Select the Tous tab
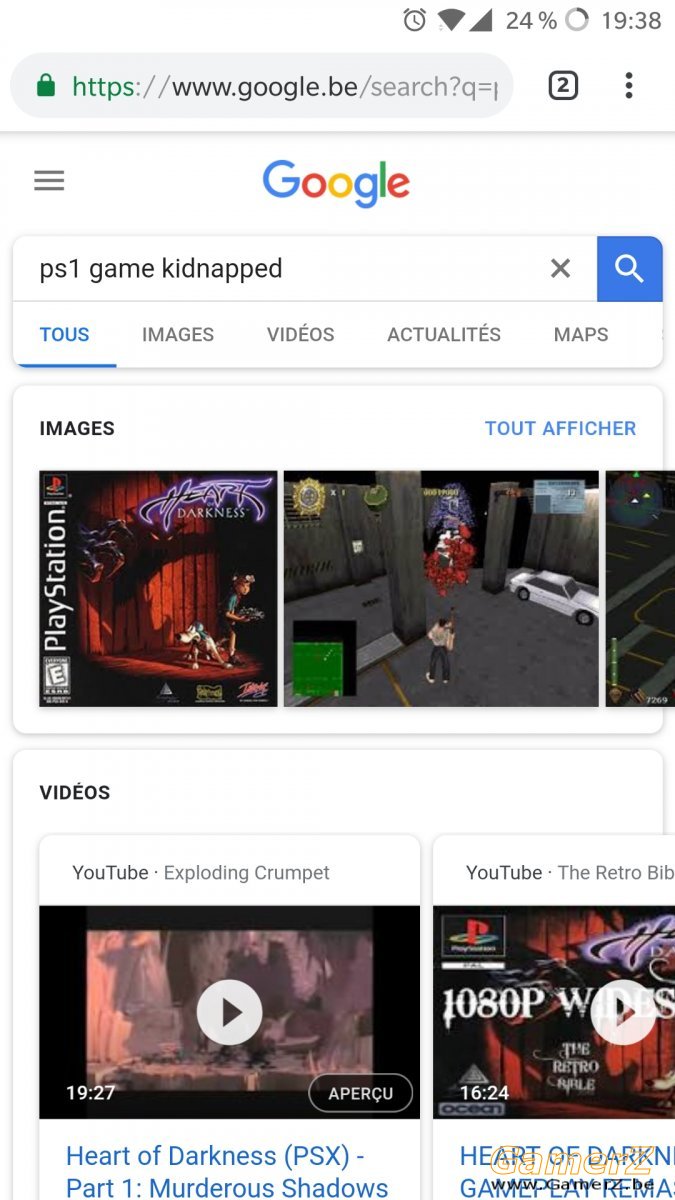 (65, 335)
